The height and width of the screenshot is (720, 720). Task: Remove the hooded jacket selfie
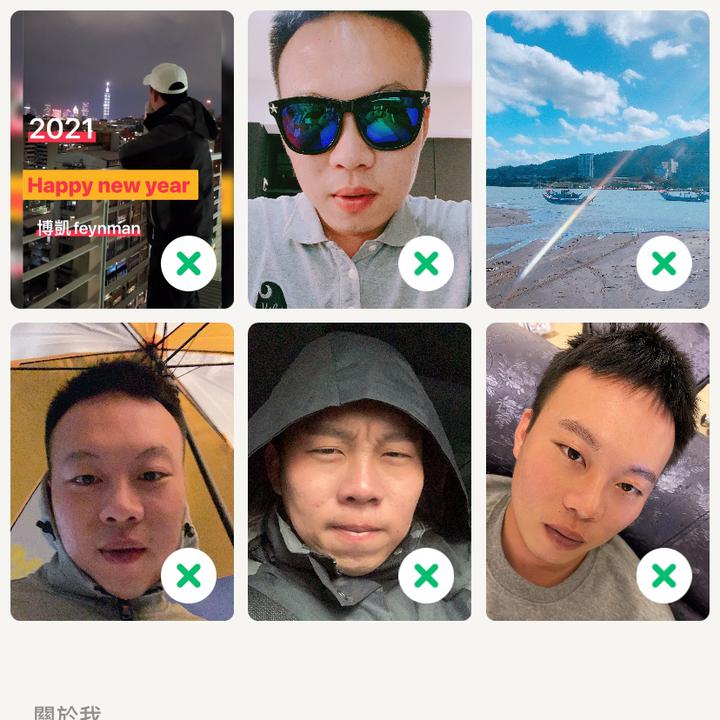(x=426, y=576)
